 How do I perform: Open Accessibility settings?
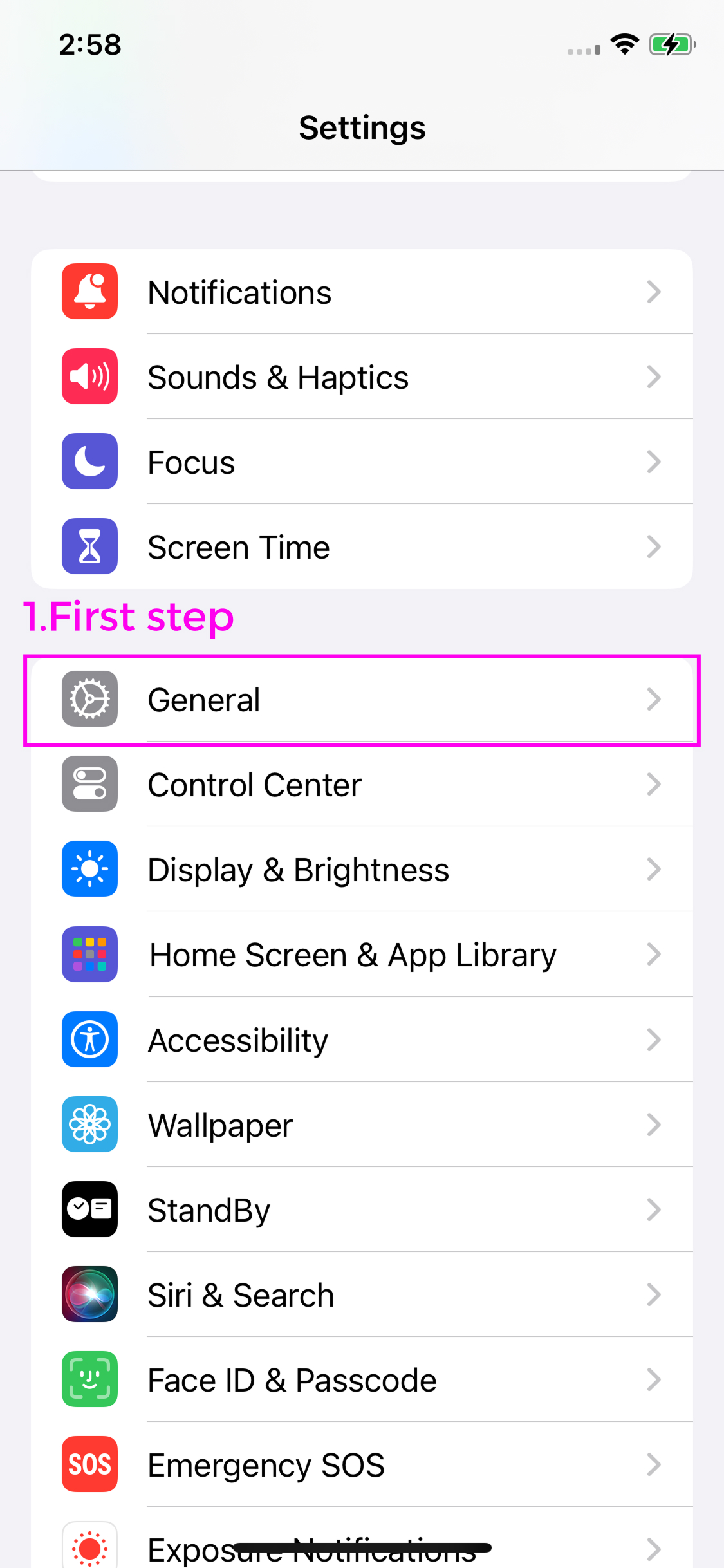(362, 1040)
